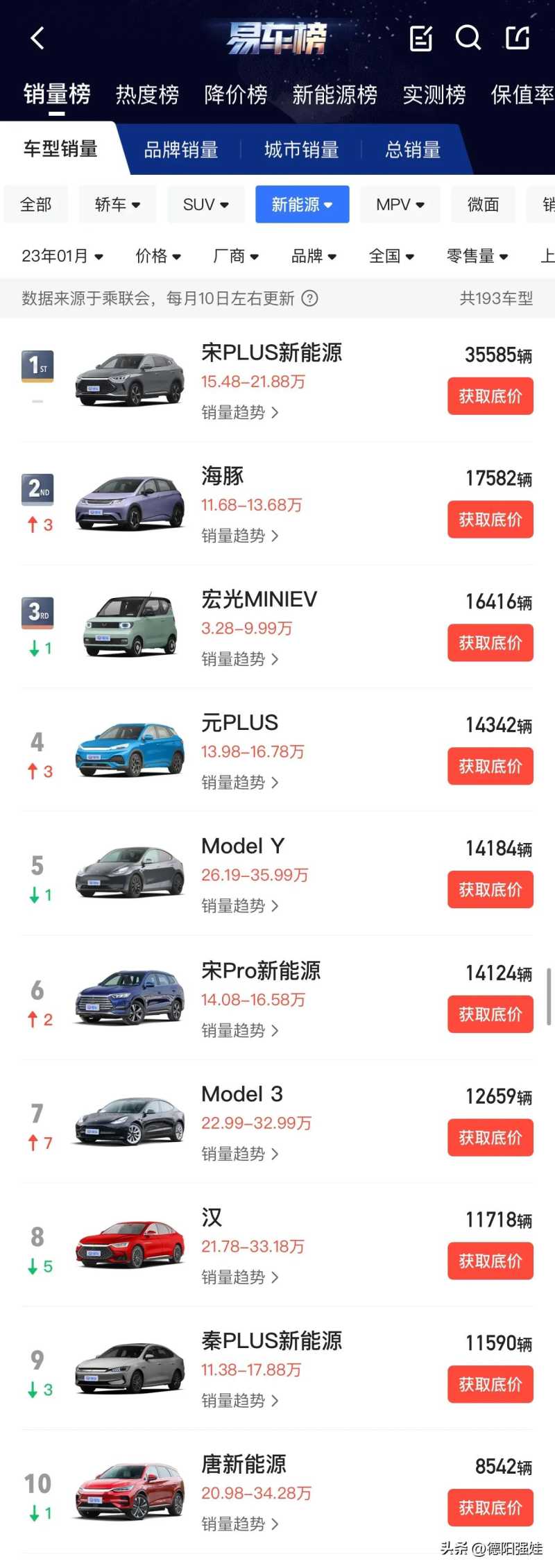Expand the 轿车 filter dropdown
The width and height of the screenshot is (555, 1568).
pos(117,205)
